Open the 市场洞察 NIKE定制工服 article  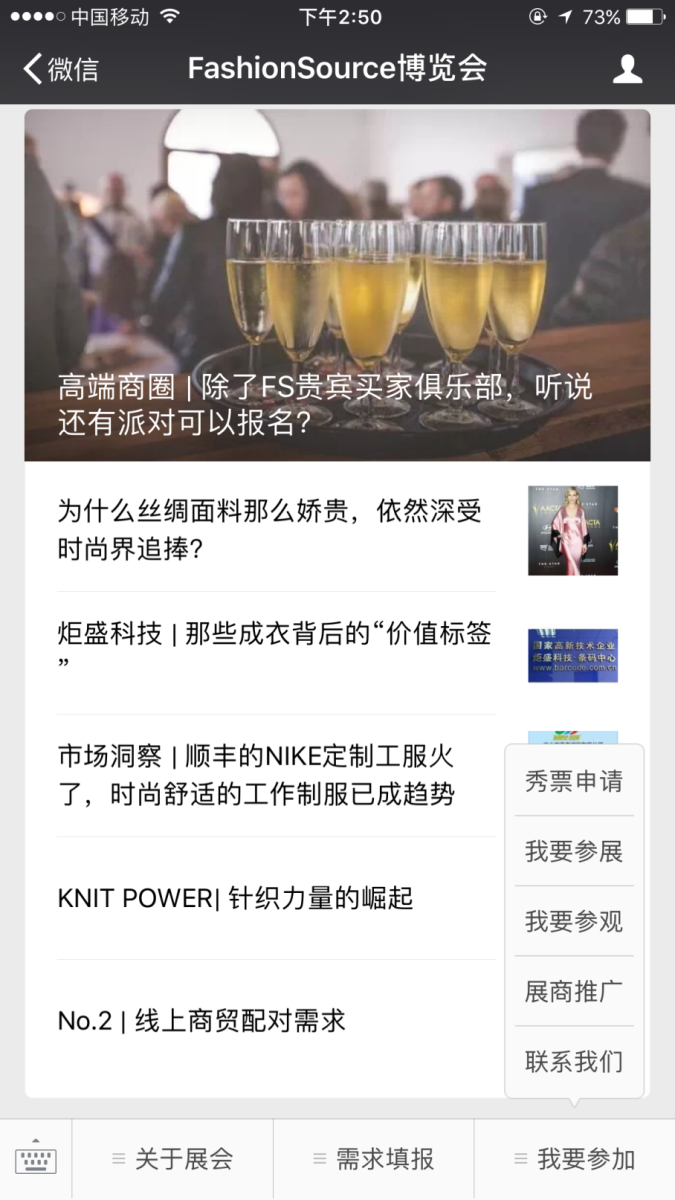(x=260, y=775)
